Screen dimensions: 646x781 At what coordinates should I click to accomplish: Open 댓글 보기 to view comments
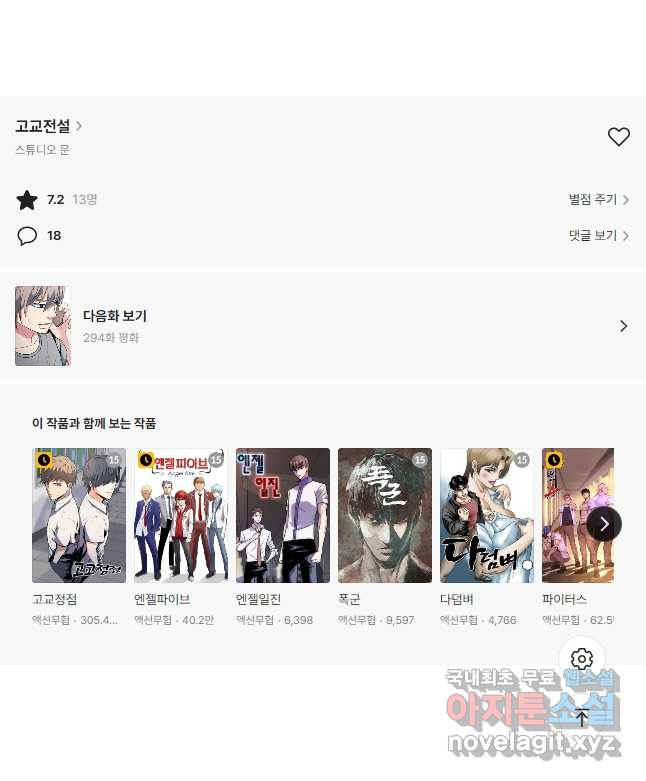pyautogui.click(x=598, y=236)
